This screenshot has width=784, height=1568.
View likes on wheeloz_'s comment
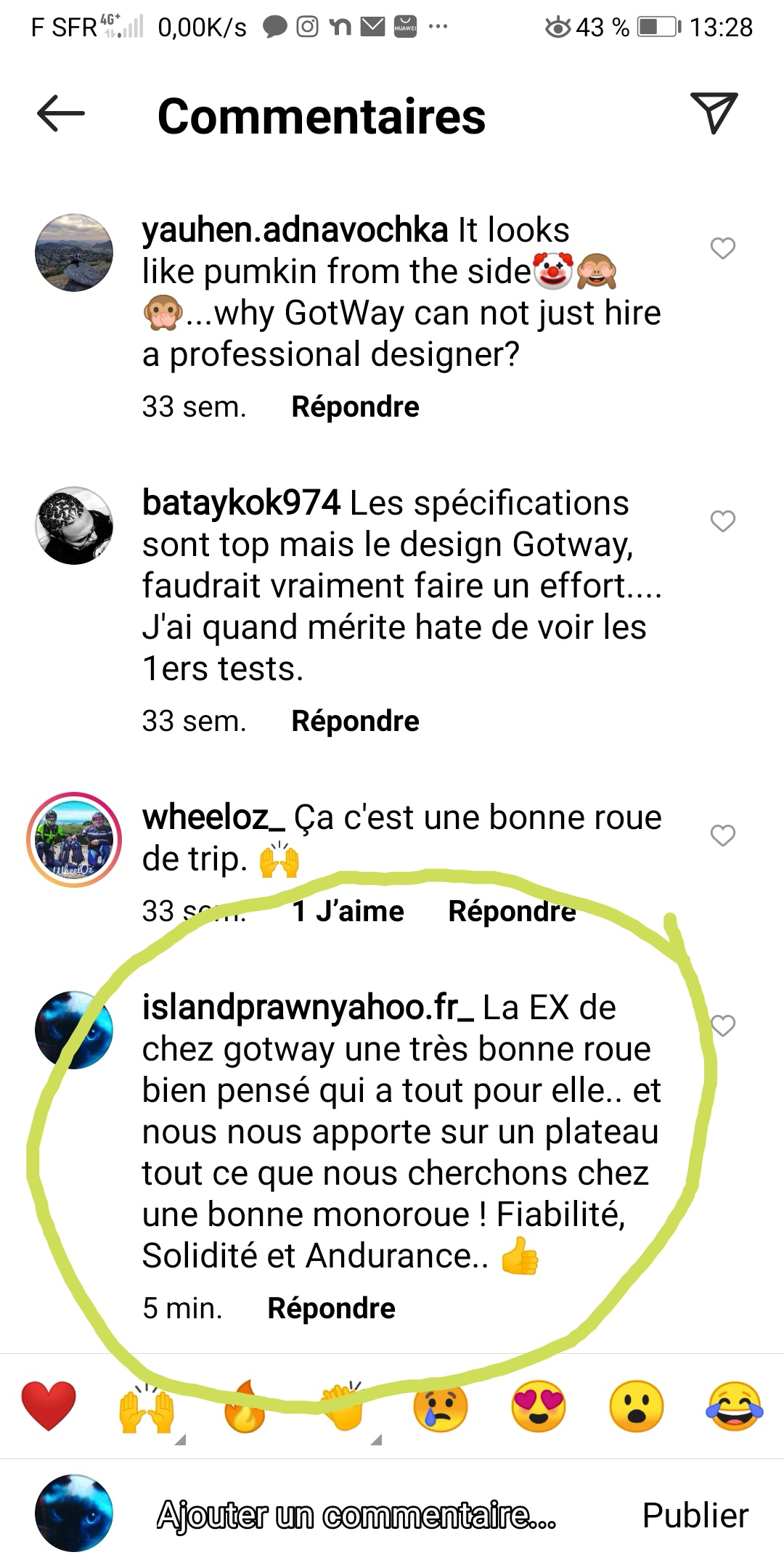pyautogui.click(x=348, y=911)
